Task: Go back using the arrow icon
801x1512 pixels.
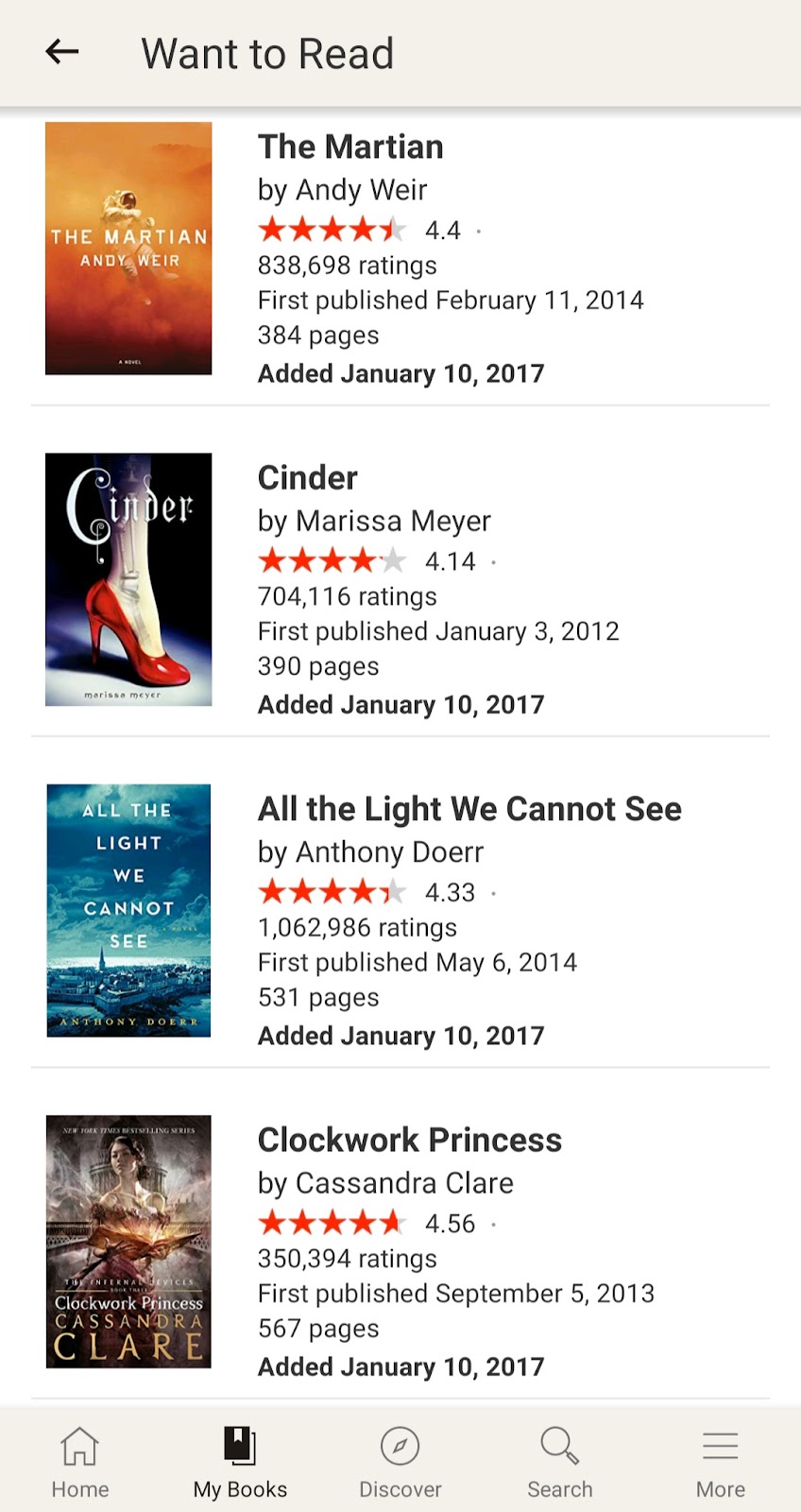Action: point(62,52)
